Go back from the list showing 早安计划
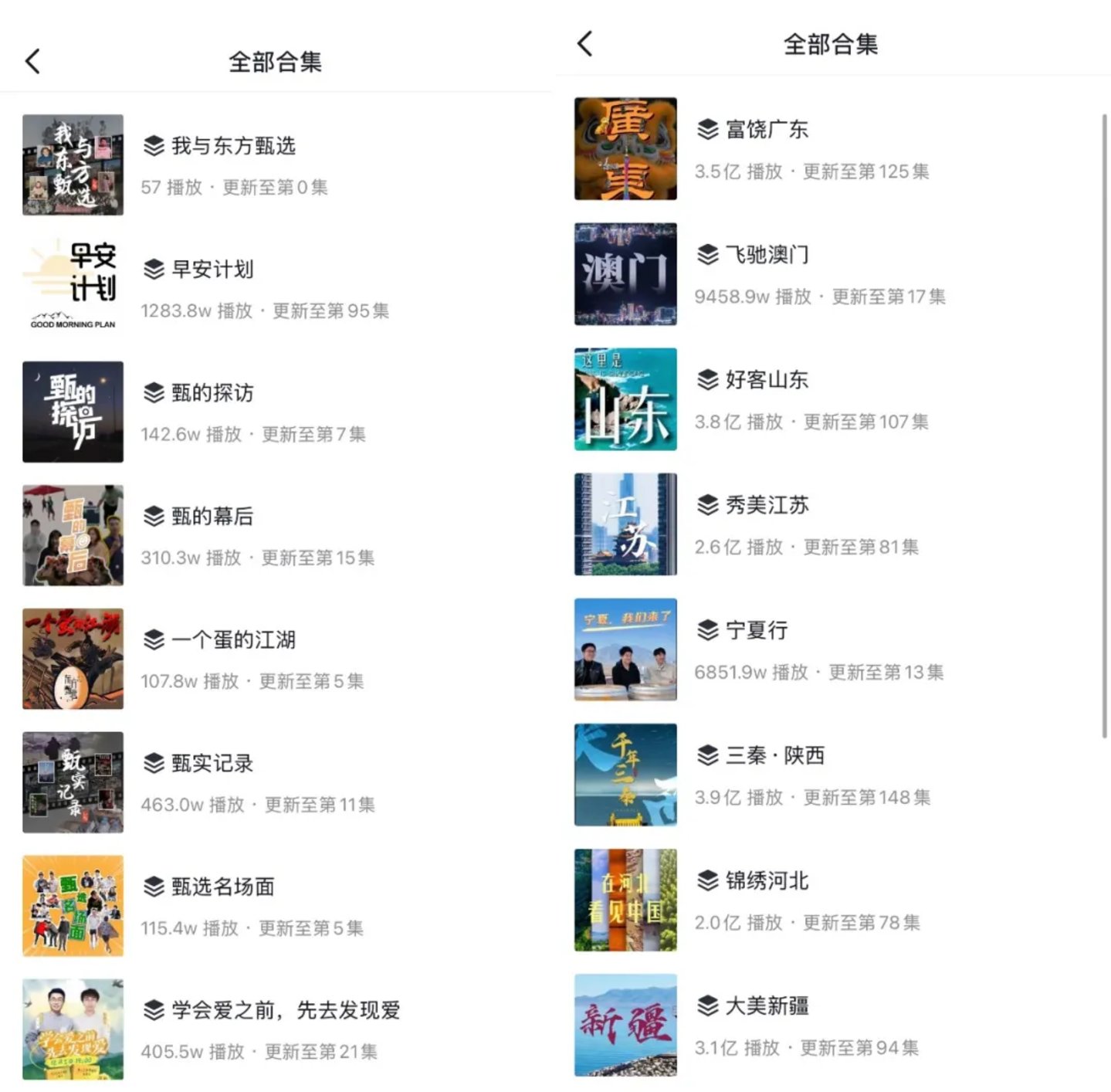Screen dimensions: 1111x1092 32,62
